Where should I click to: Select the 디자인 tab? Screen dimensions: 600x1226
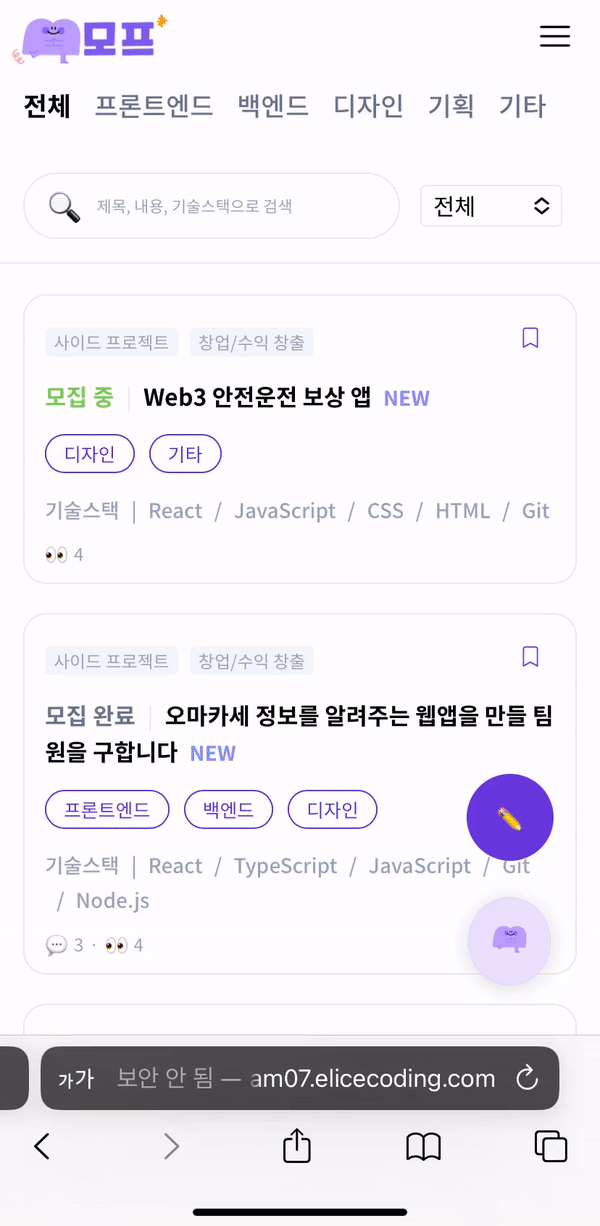(368, 105)
